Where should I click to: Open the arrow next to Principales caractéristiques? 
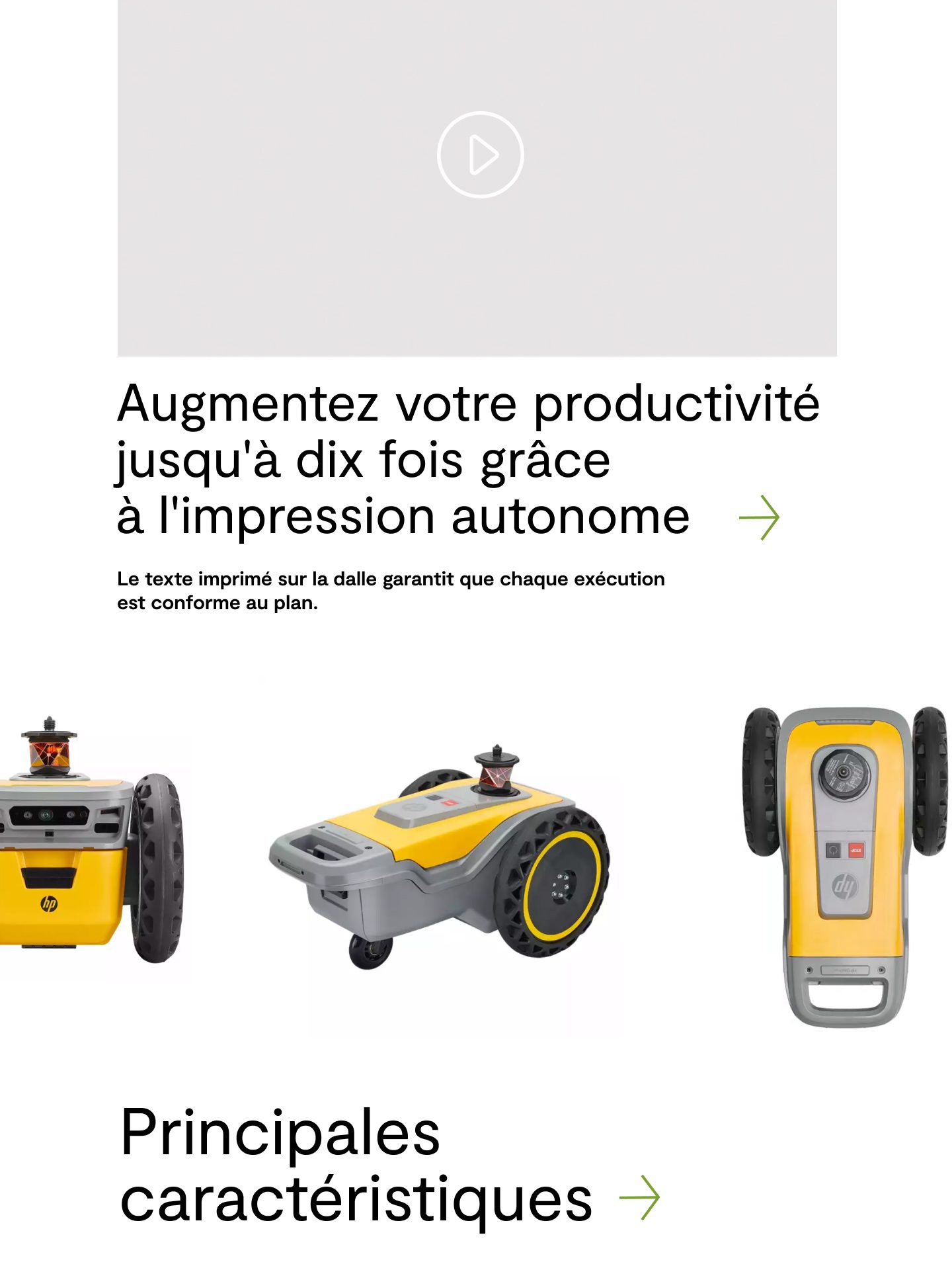coord(639,1197)
